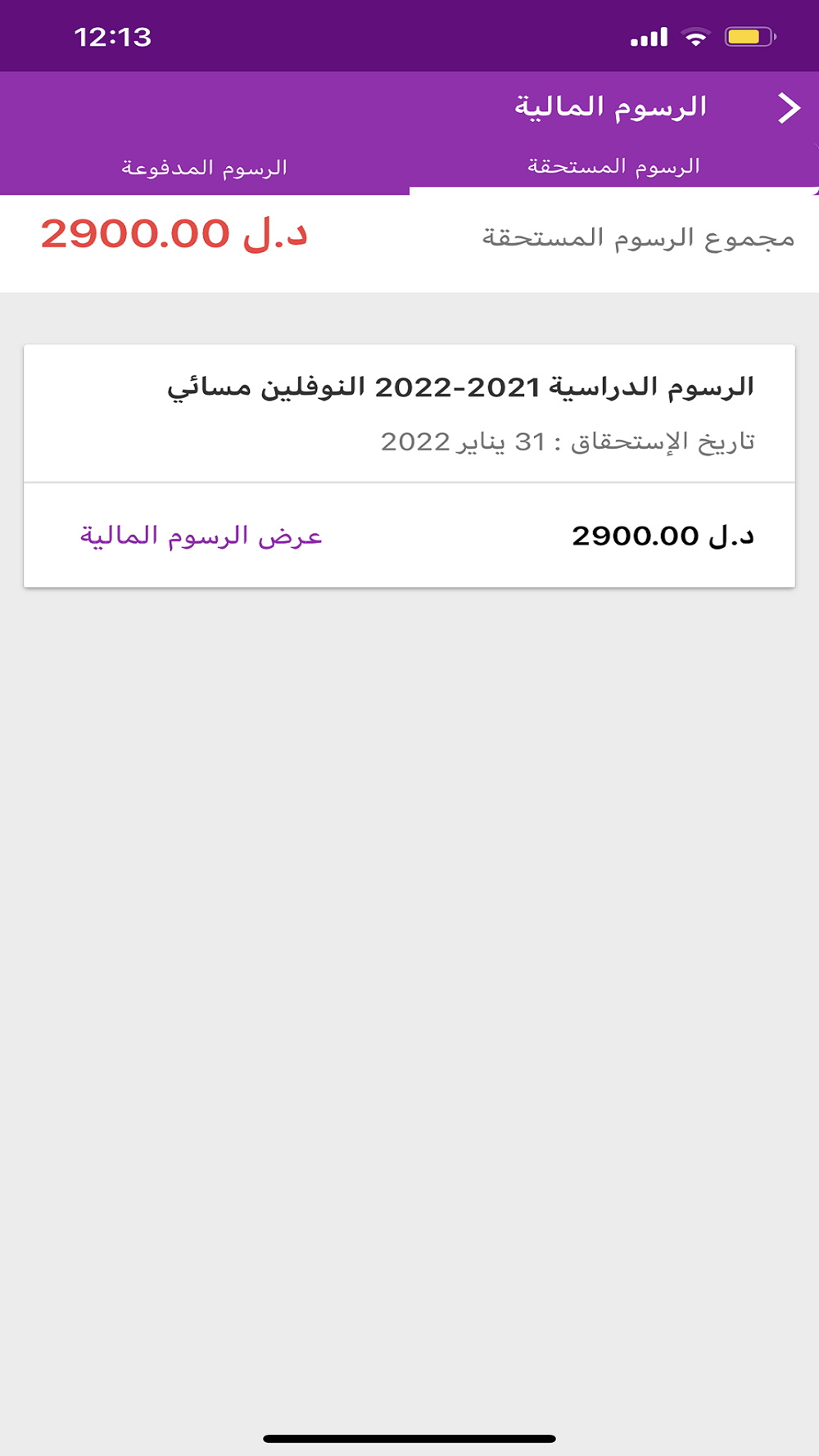The width and height of the screenshot is (819, 1456).
Task: Open عرض الرسوم المالية link
Action: point(201,536)
